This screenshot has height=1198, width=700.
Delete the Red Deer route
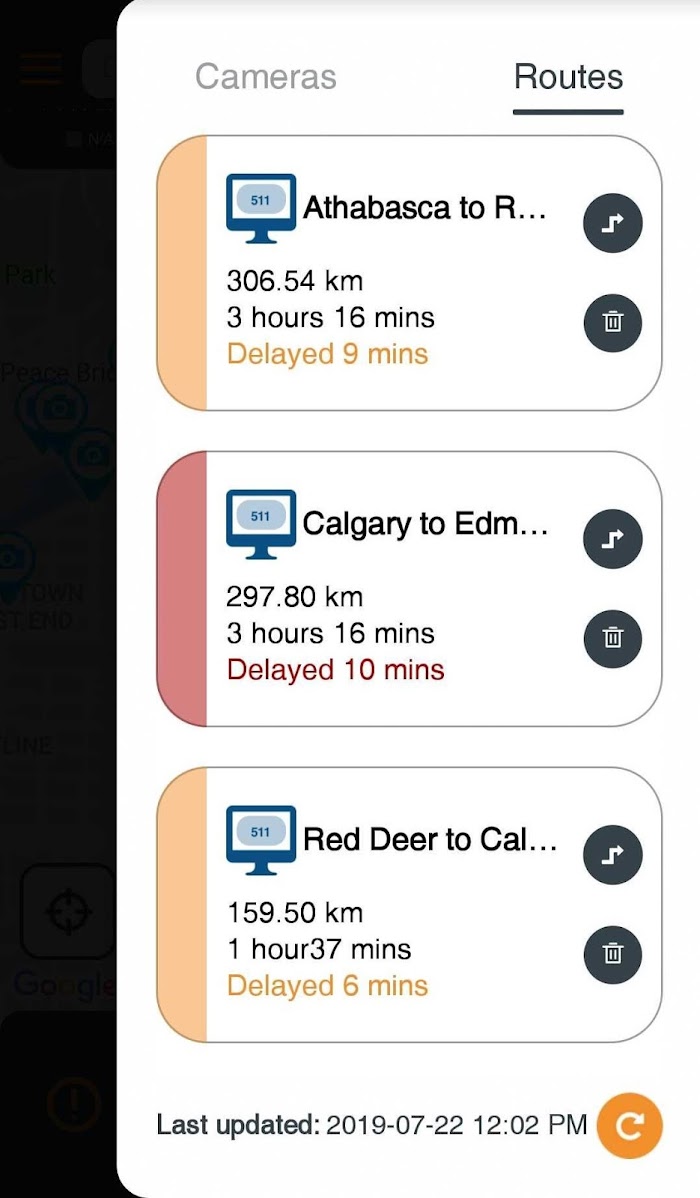(612, 954)
